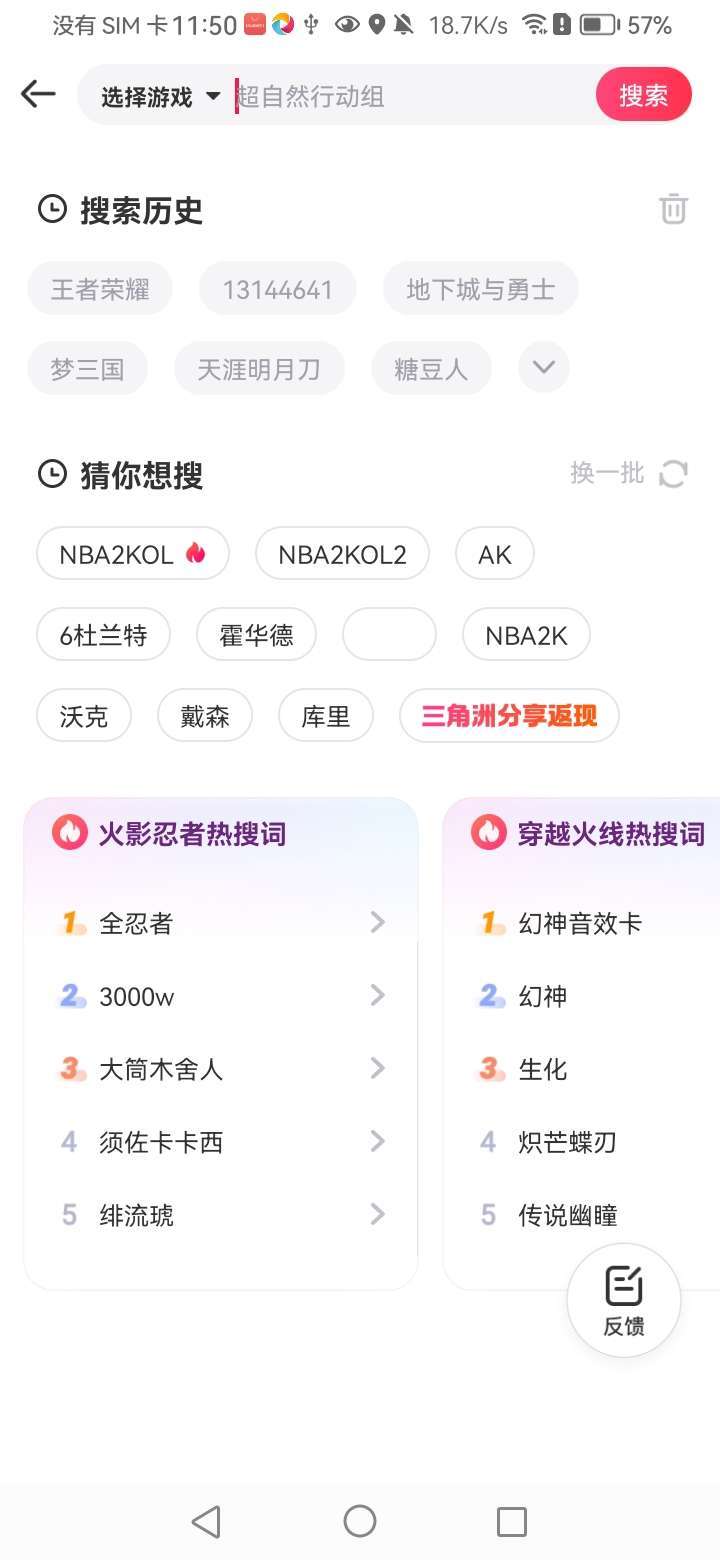Open the 反馈 feedback button
This screenshot has width=720, height=1560.
623,1300
